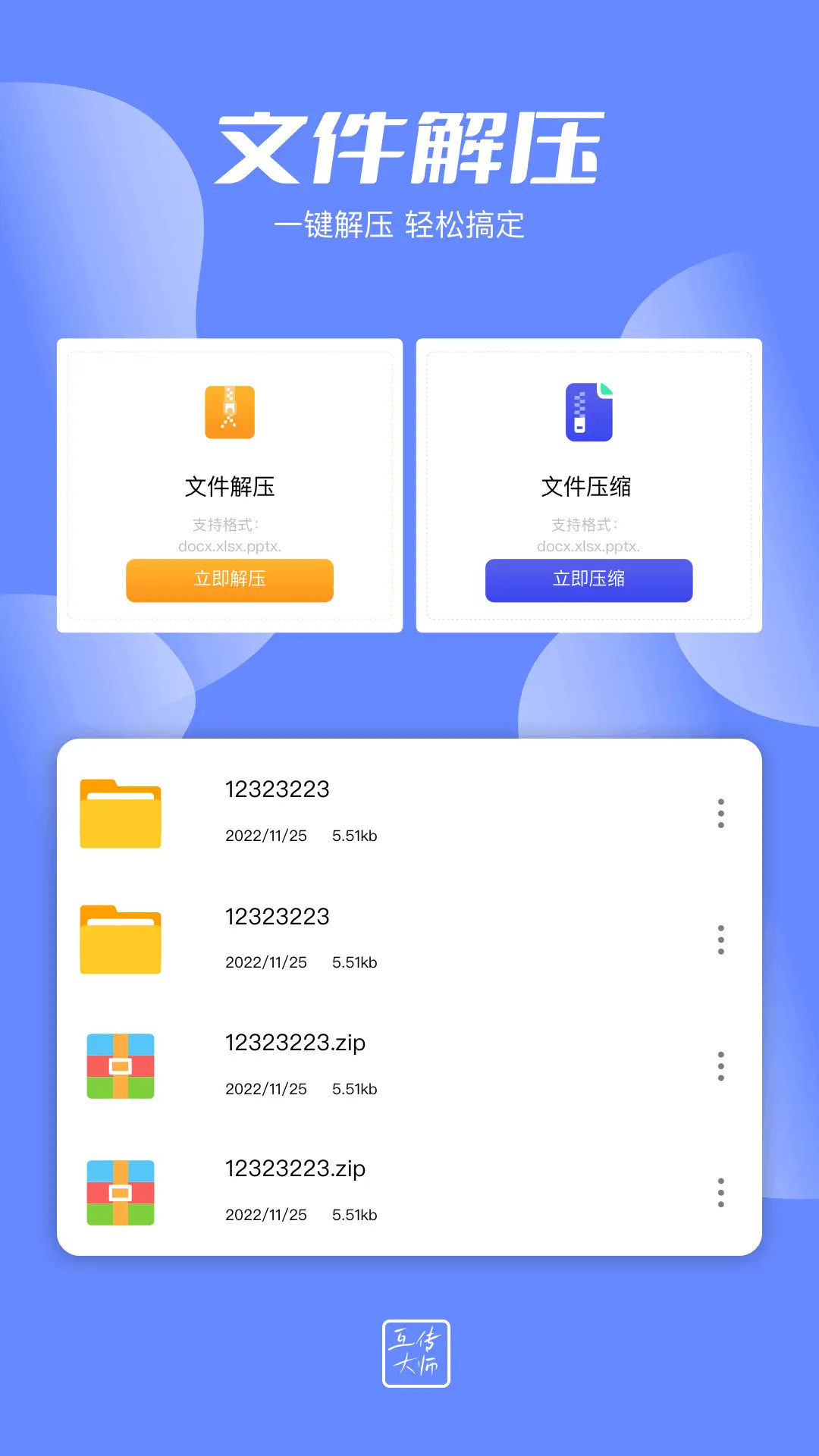Screen dimensions: 819x1456
Task: Open the more options menu for the first zip file
Action: 720,1066
